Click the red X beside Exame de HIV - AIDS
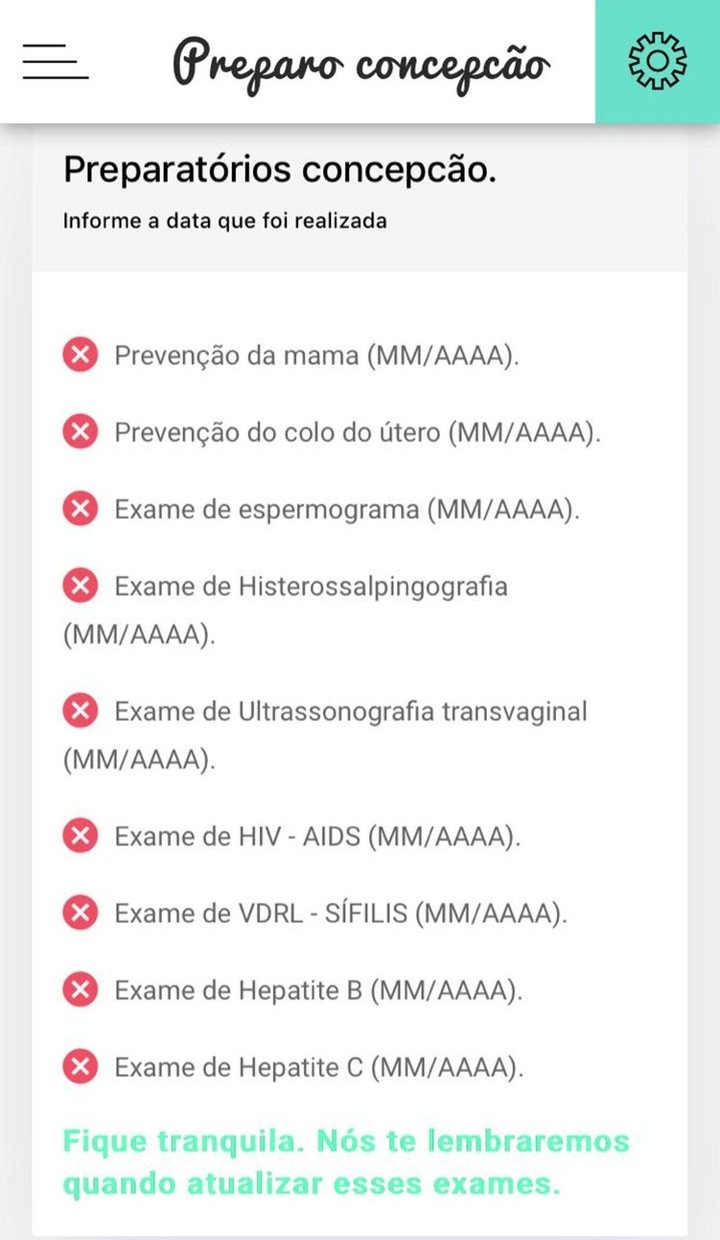This screenshot has height=1240, width=720. click(x=80, y=836)
